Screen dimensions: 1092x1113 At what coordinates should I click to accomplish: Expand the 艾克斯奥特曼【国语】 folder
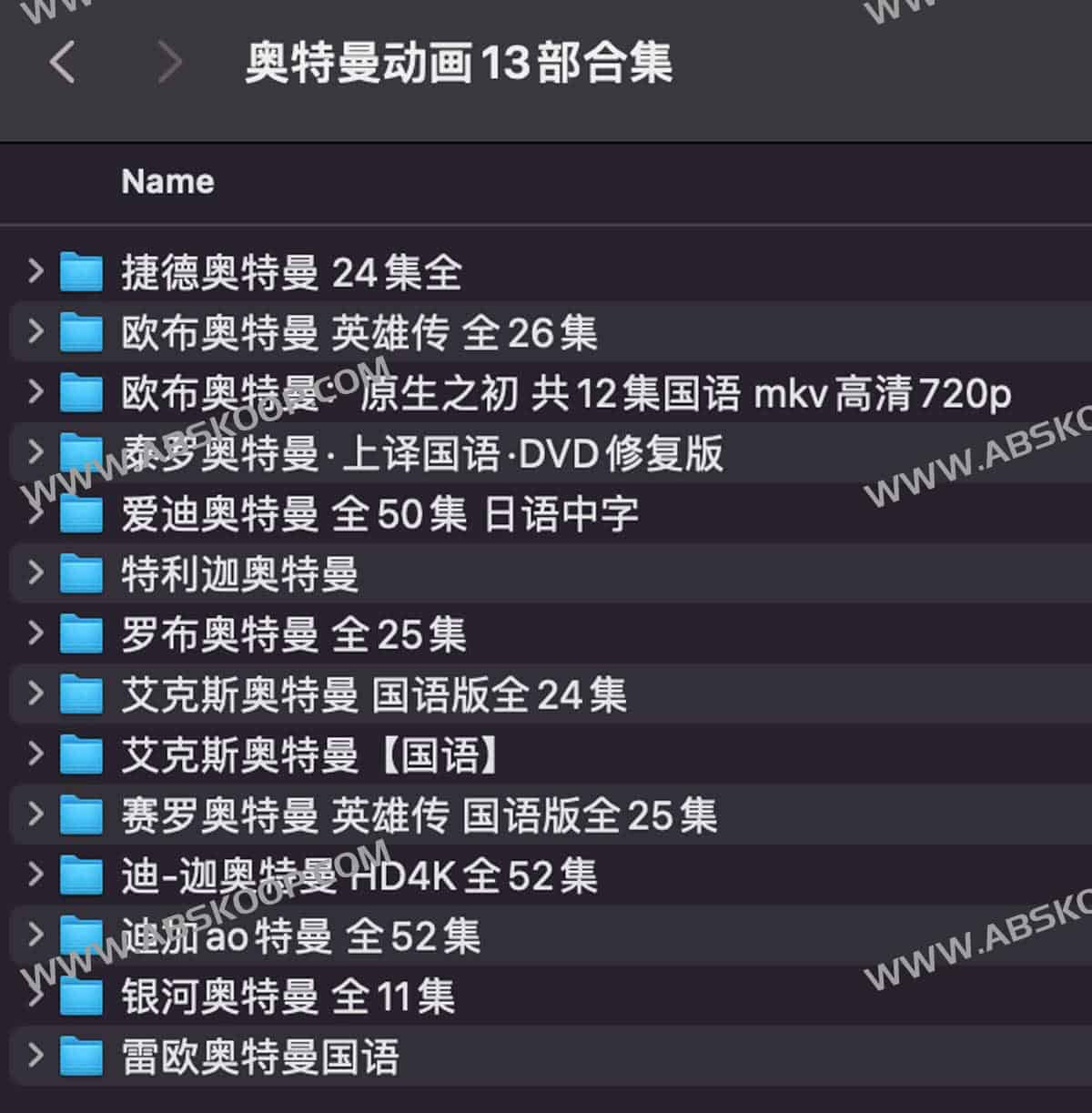pyautogui.click(x=35, y=754)
